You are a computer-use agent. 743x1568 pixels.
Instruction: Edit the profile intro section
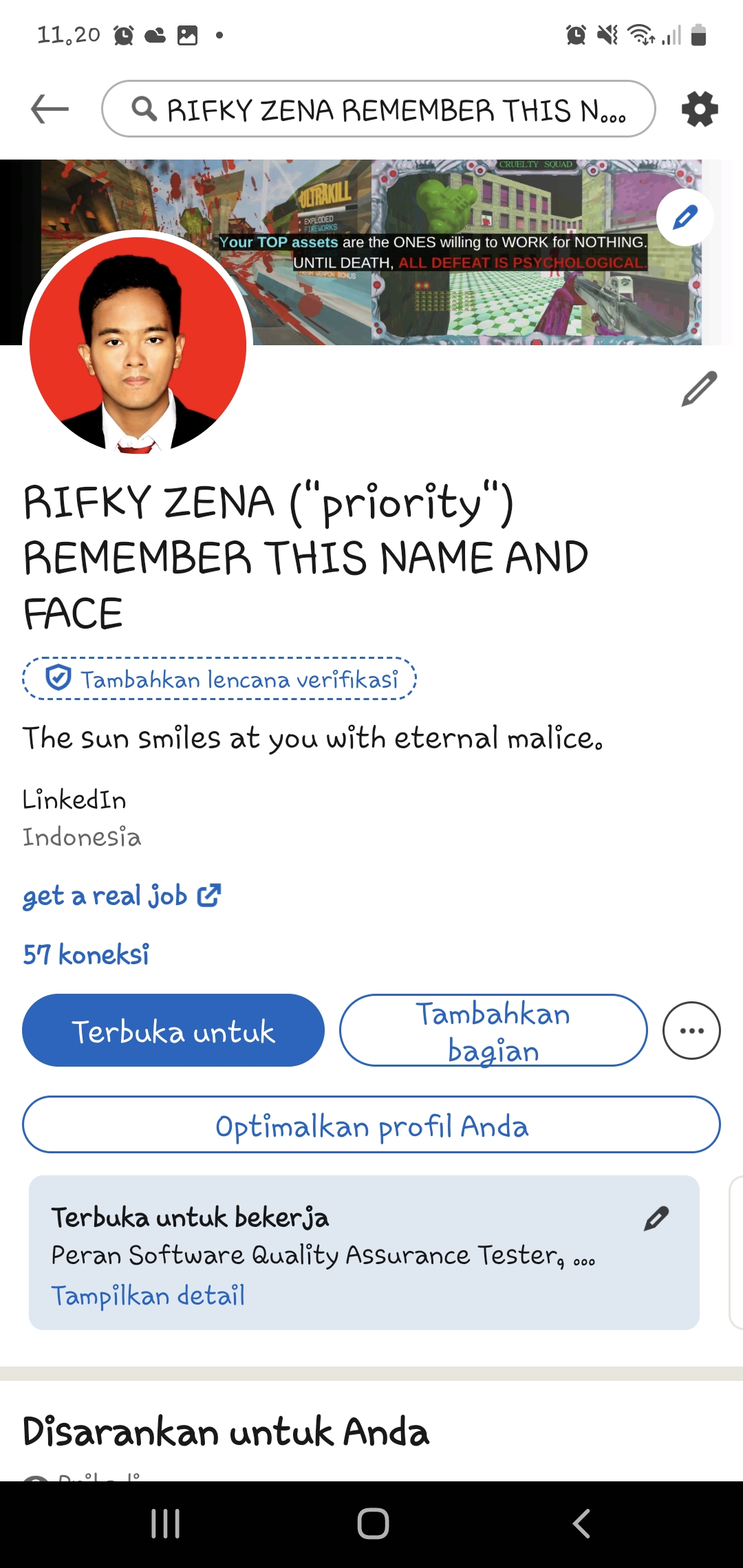(x=699, y=389)
